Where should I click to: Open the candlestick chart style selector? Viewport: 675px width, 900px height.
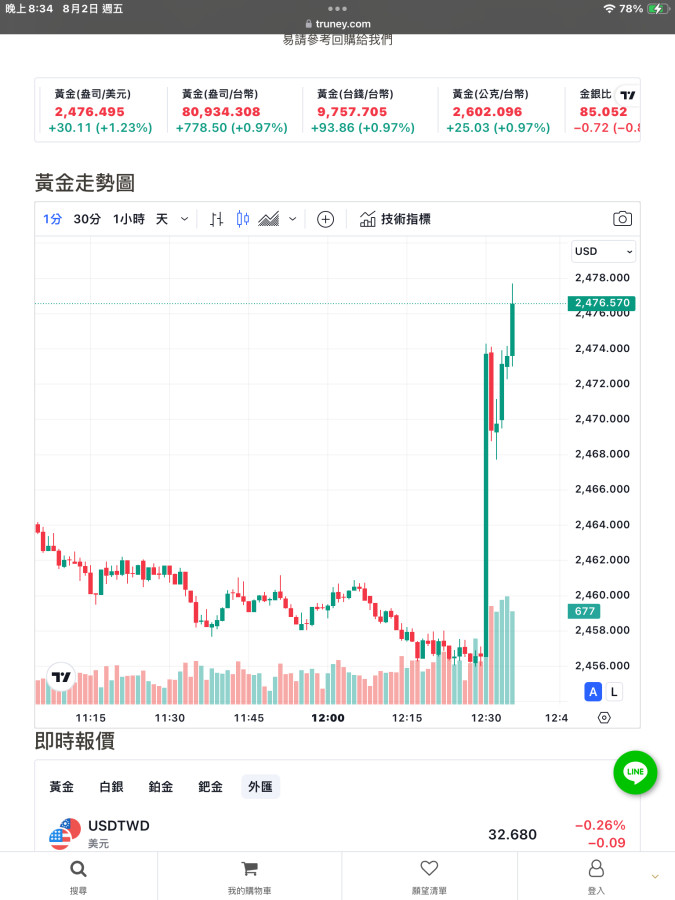click(x=242, y=219)
